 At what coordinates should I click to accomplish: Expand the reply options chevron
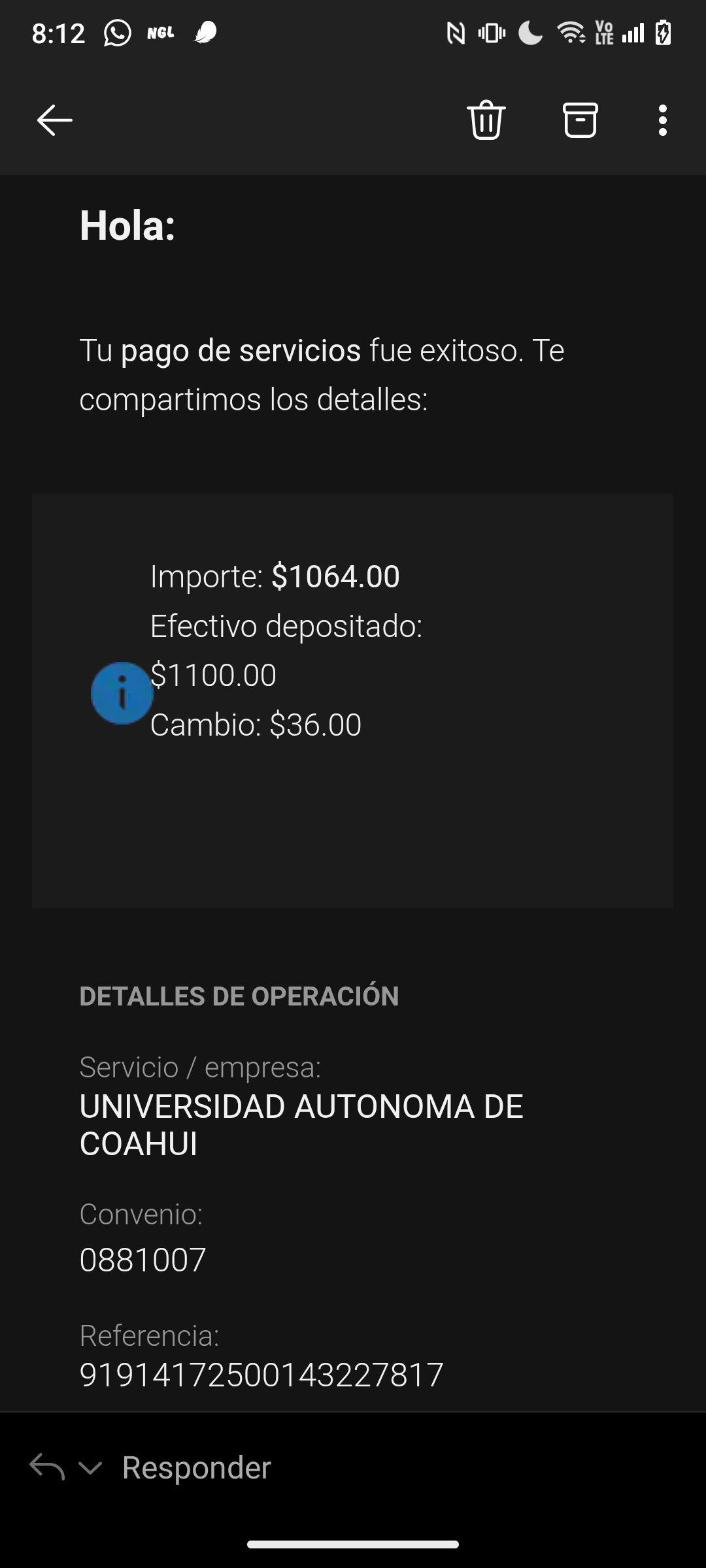coord(90,1468)
